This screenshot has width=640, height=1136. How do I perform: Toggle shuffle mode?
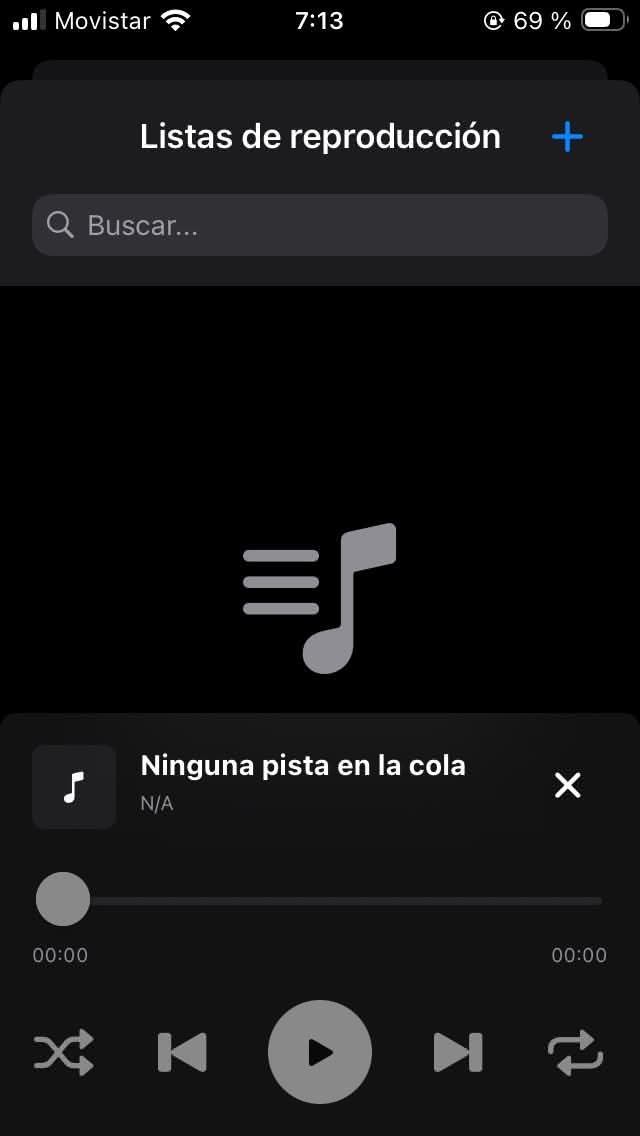coord(64,1052)
